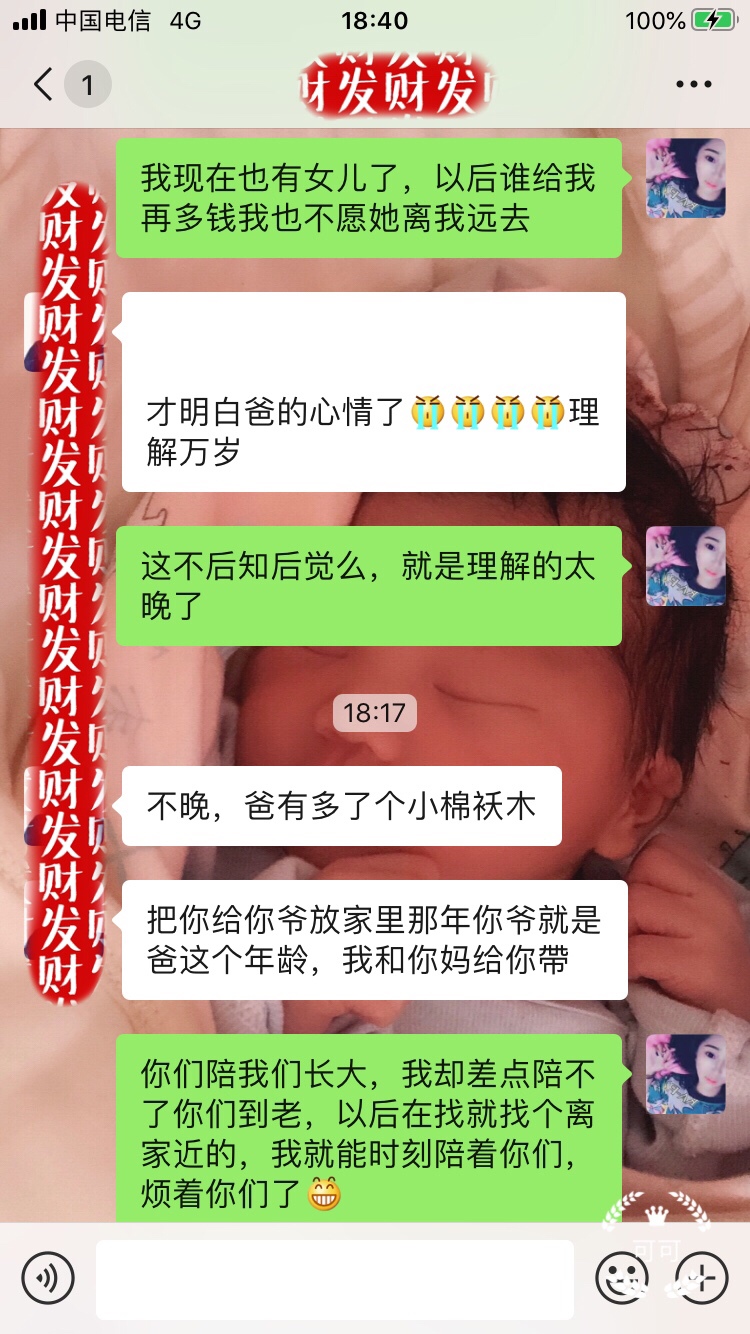Focus the message text field
Viewport: 750px width, 1334px height.
tap(335, 1278)
